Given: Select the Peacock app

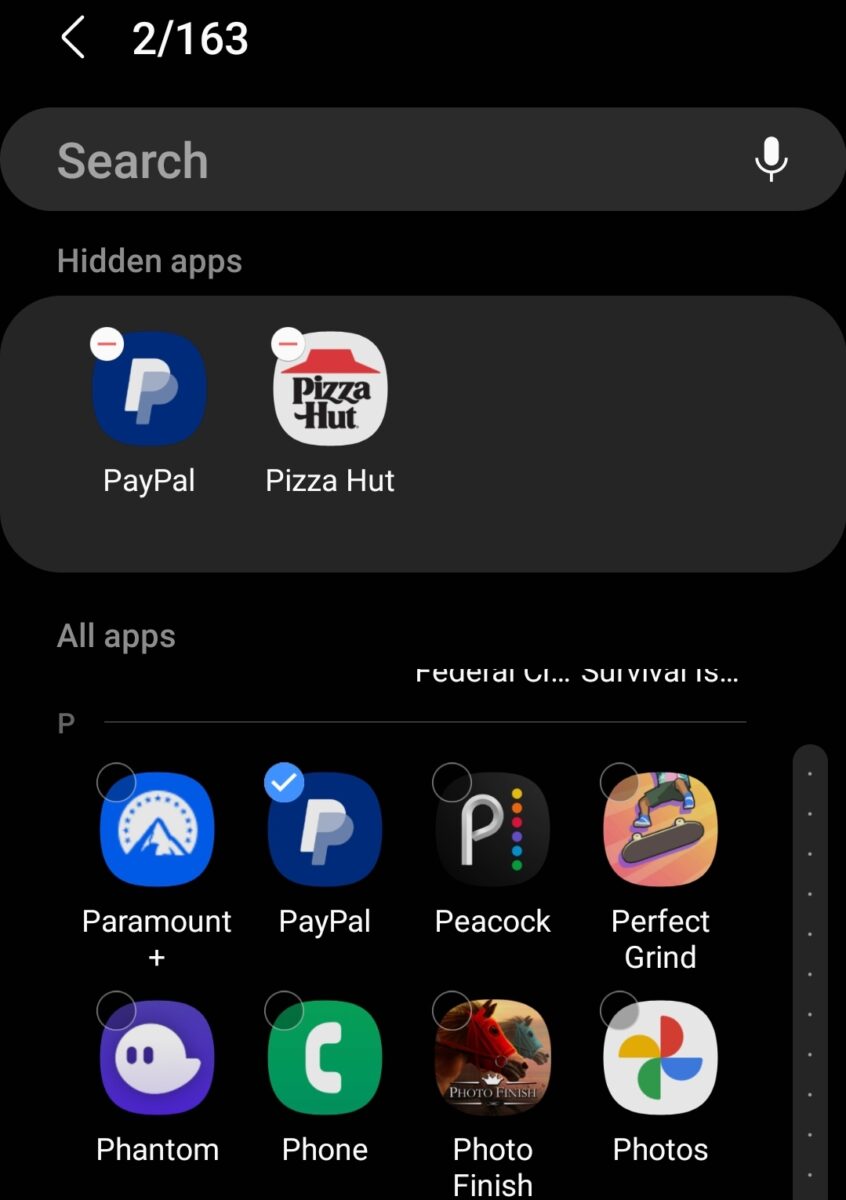Looking at the screenshot, I should [492, 830].
